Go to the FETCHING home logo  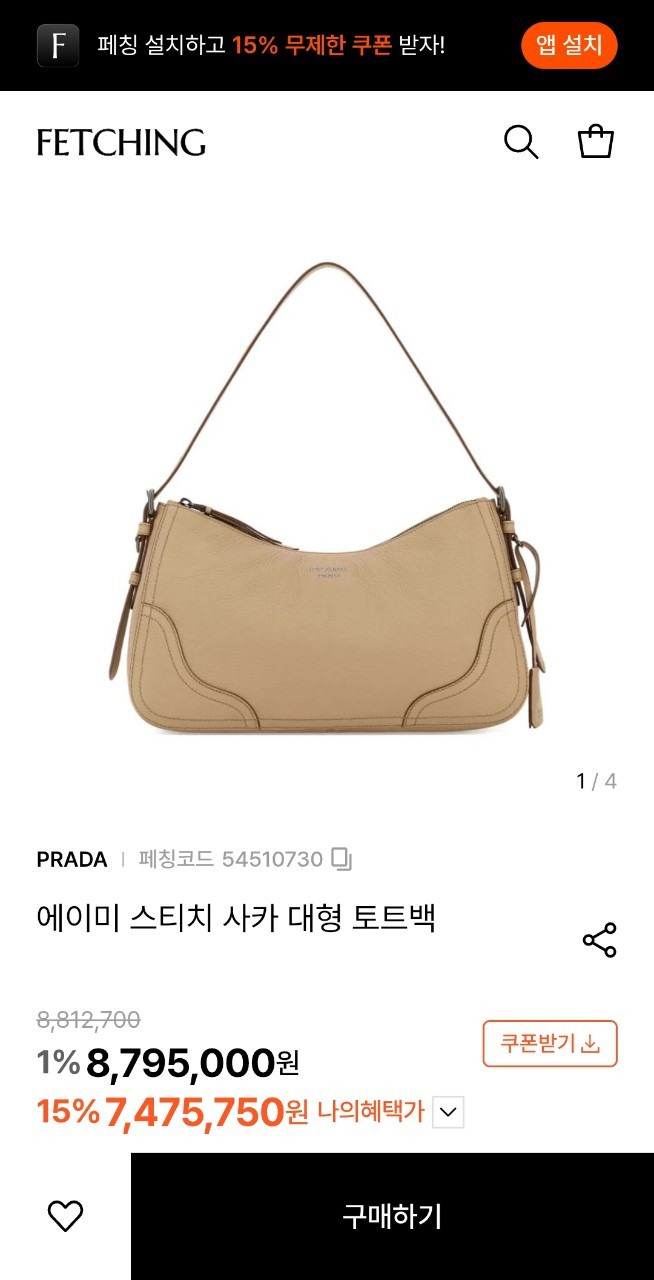[121, 143]
